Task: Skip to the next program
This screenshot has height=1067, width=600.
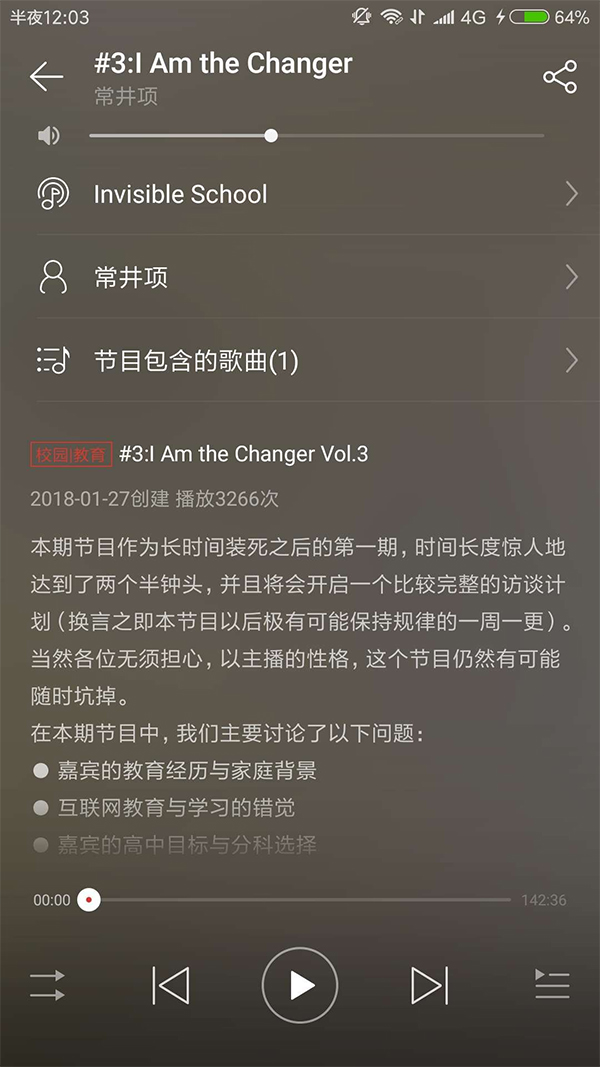Action: coord(430,985)
